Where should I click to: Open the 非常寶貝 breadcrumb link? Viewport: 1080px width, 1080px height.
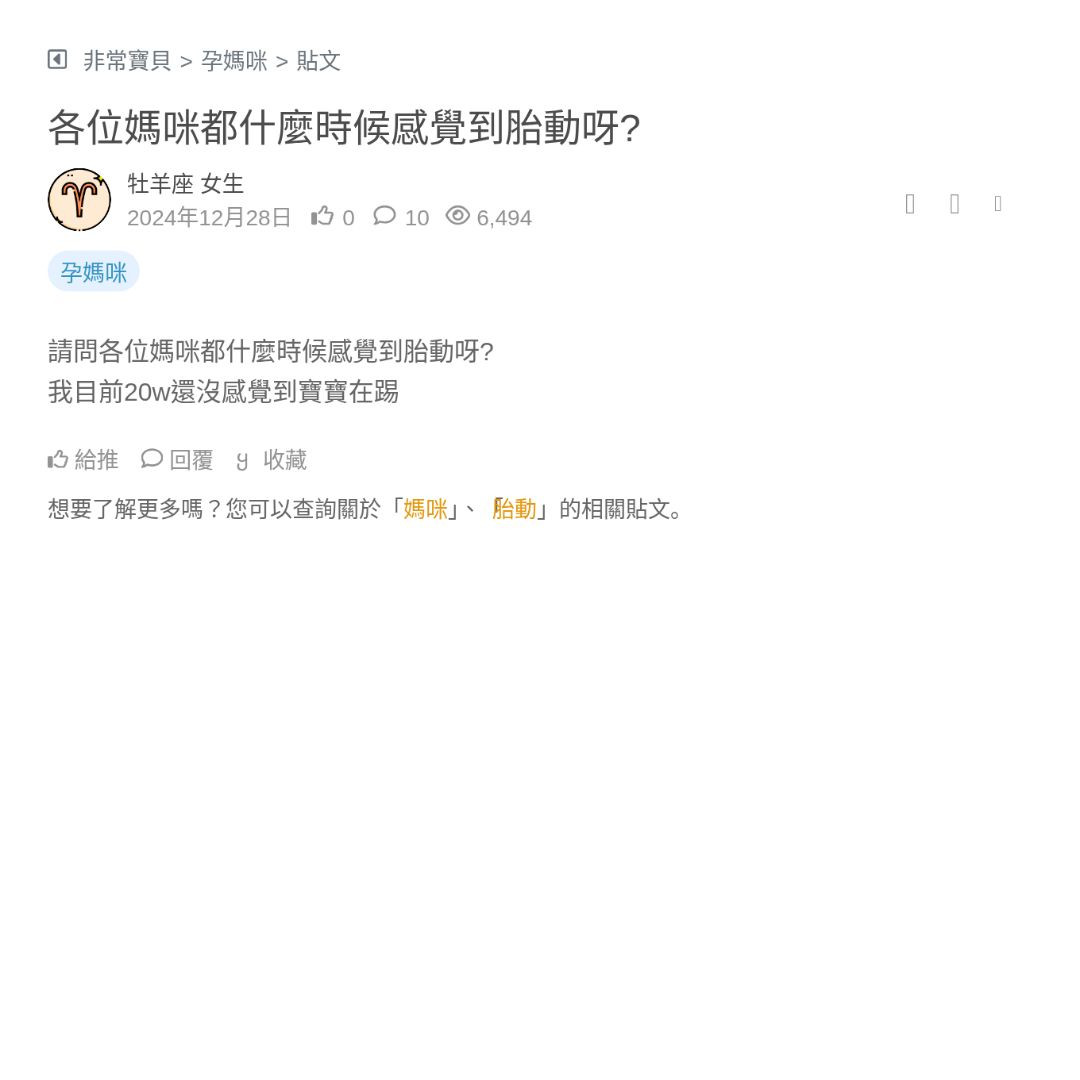(127, 61)
